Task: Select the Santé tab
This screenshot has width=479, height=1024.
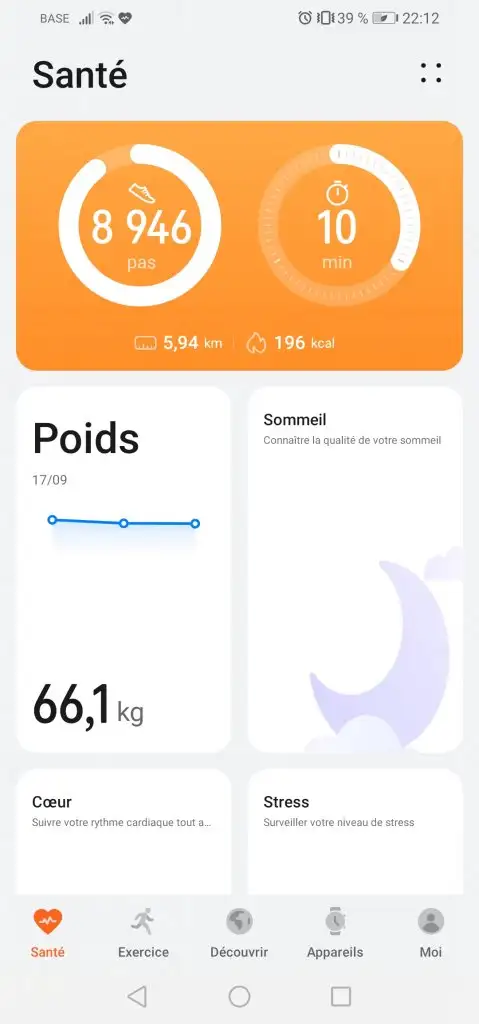Action: (48, 933)
